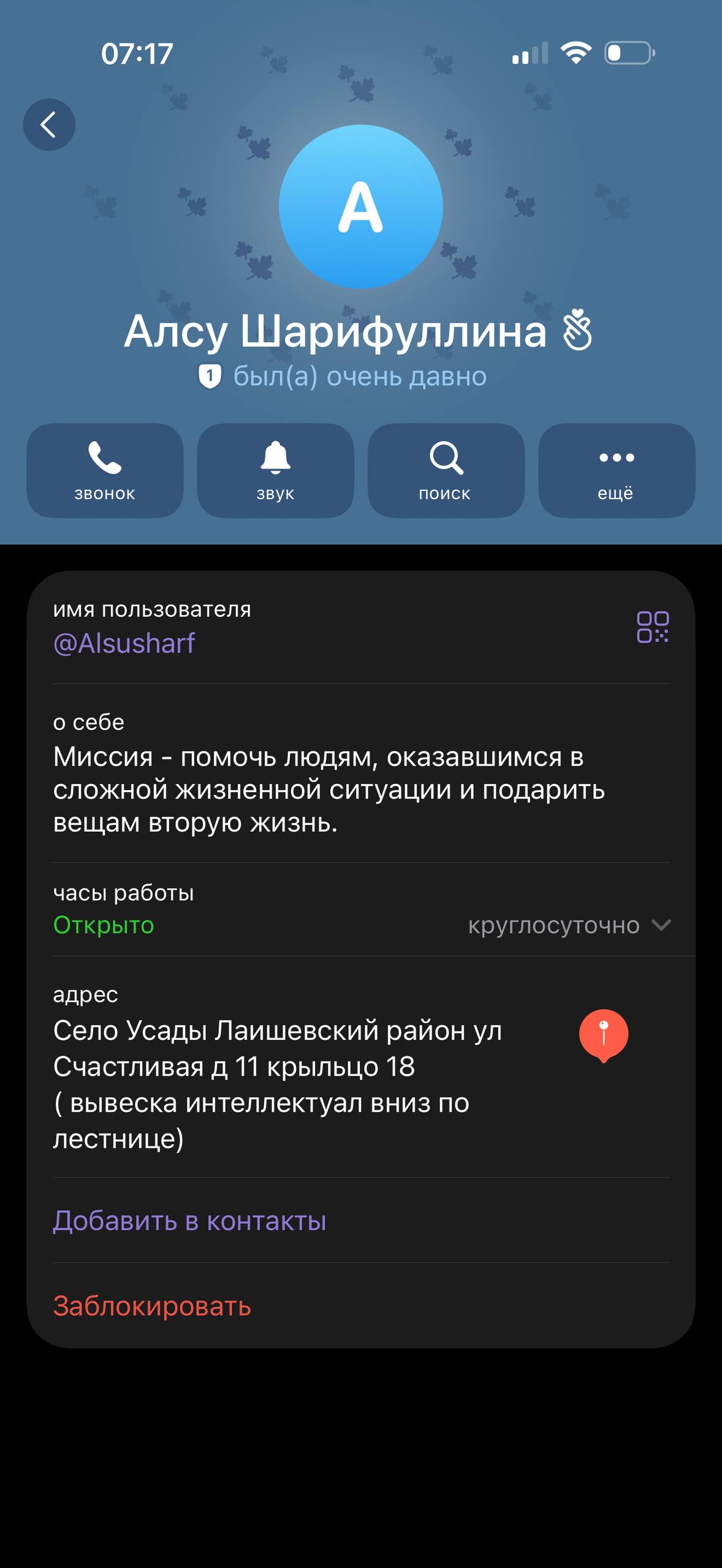Image resolution: width=722 pixels, height=1568 pixels.
Task: Collapse working hours using the chevron
Action: (661, 925)
